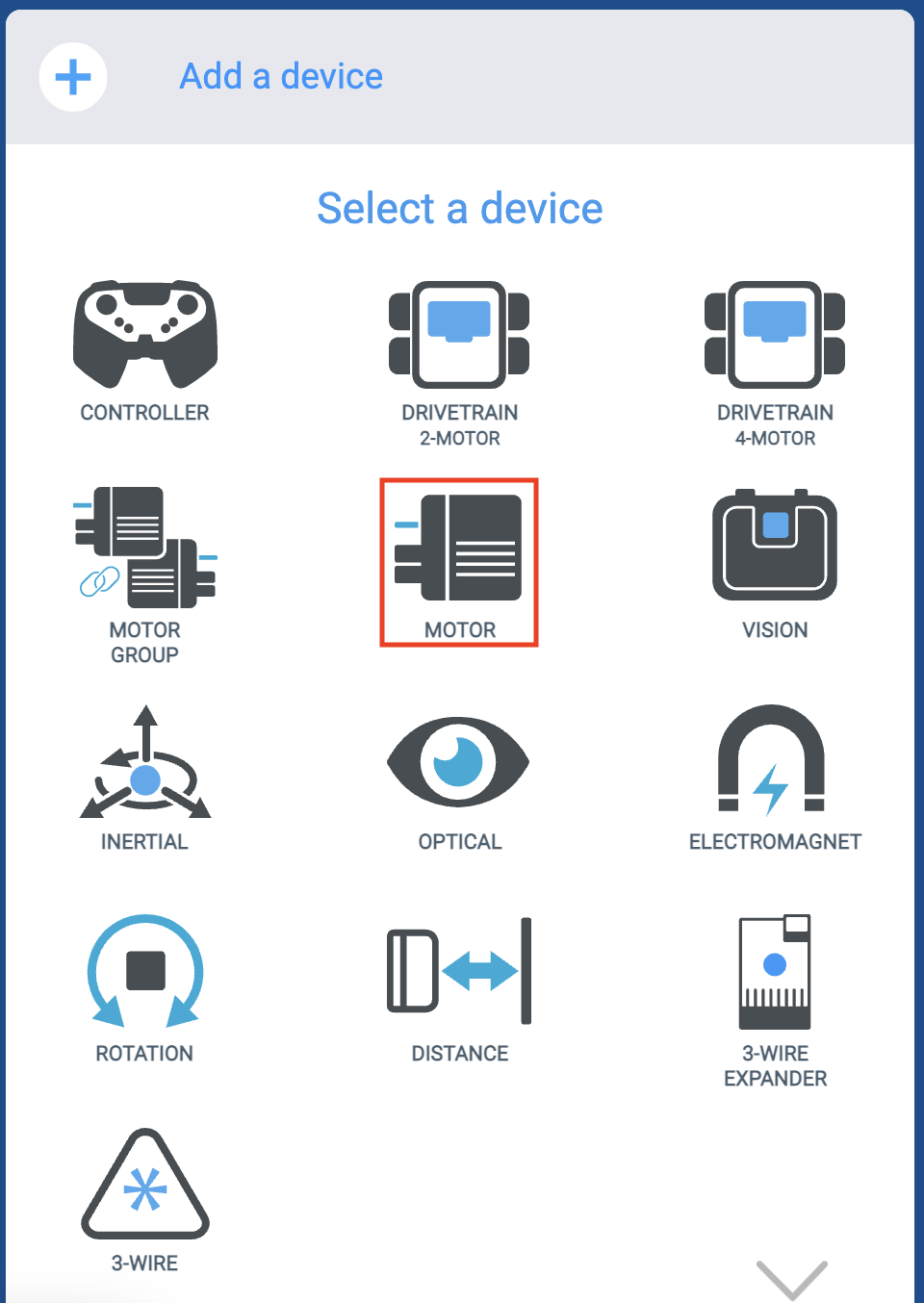Pick the Vision sensor device
The width and height of the screenshot is (924, 1303).
pyautogui.click(x=775, y=562)
